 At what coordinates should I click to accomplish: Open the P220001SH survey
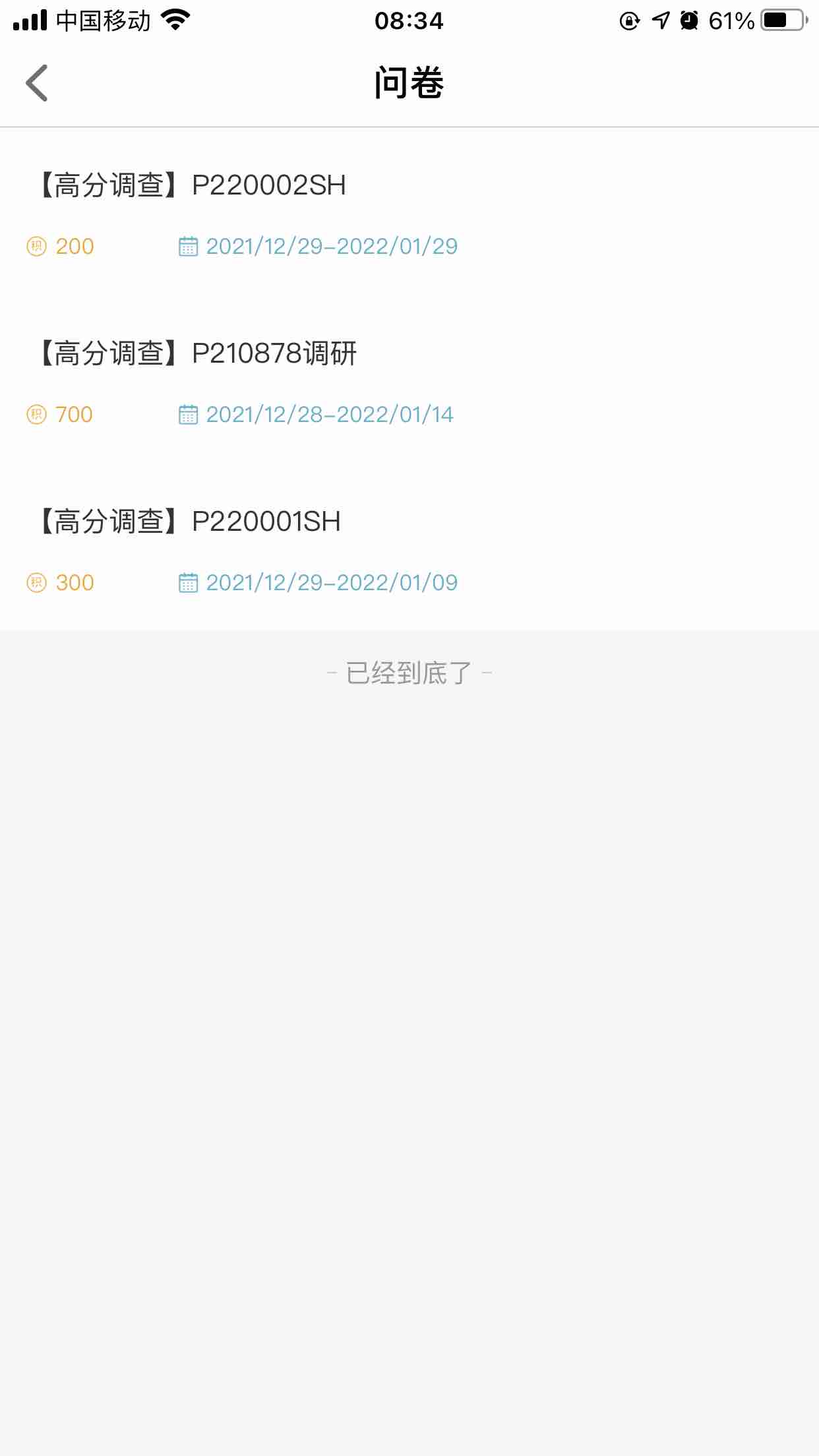click(409, 548)
